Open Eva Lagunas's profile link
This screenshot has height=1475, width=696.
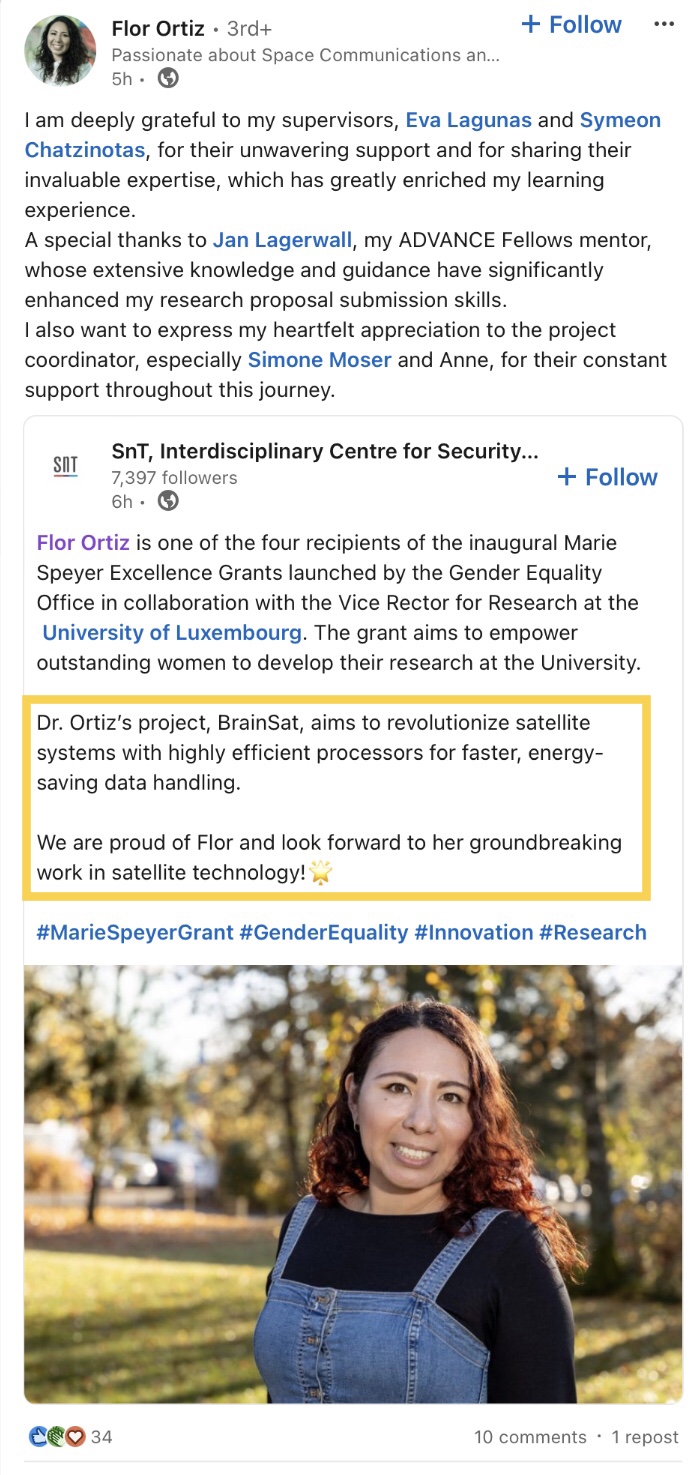click(x=468, y=121)
